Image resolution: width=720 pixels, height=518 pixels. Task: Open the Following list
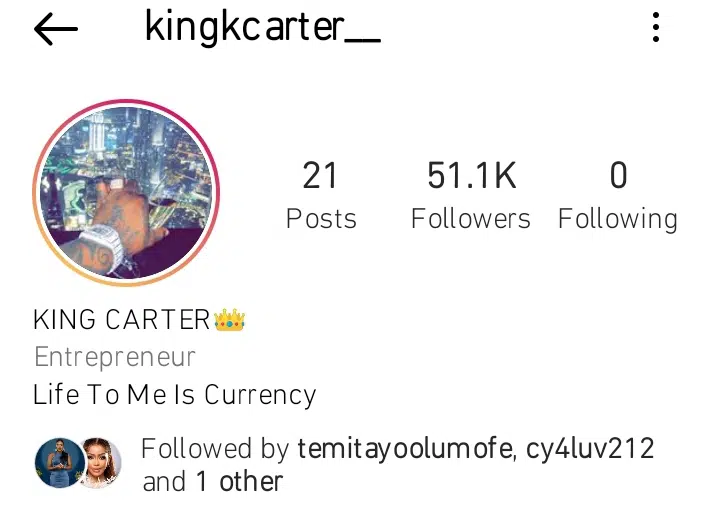point(617,196)
